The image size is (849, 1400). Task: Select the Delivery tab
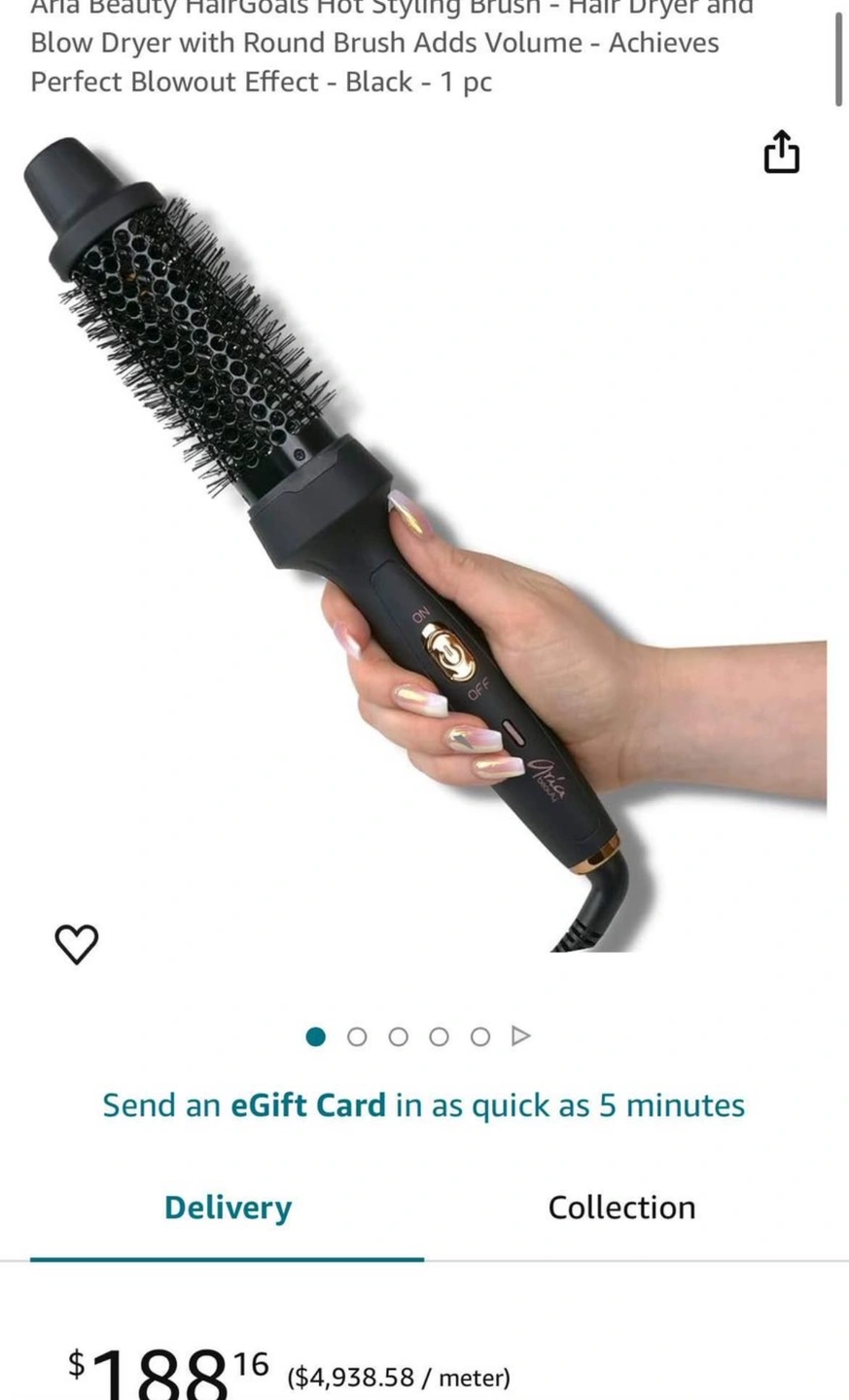228,1207
